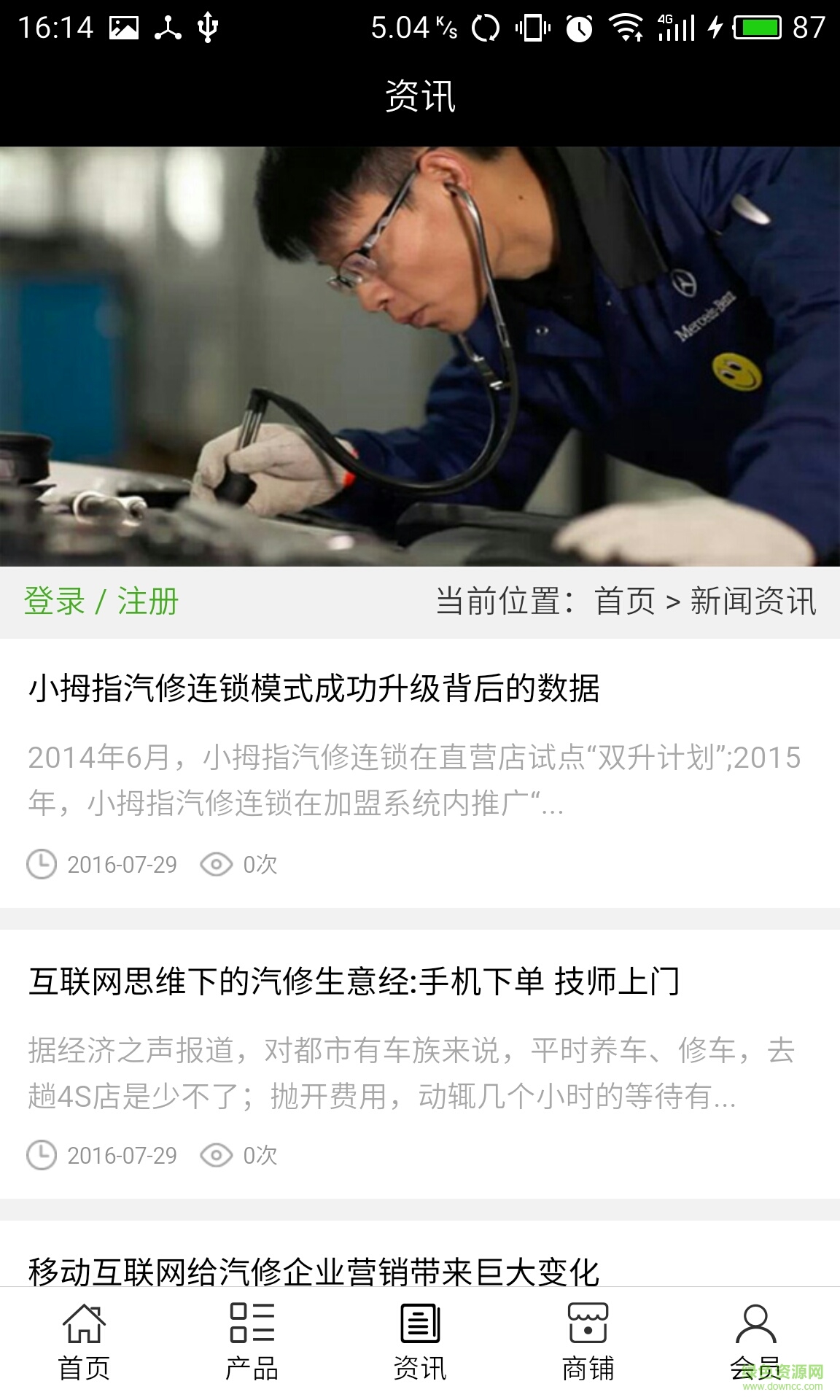
Task: Select the 资讯 tab
Action: [x=420, y=1343]
